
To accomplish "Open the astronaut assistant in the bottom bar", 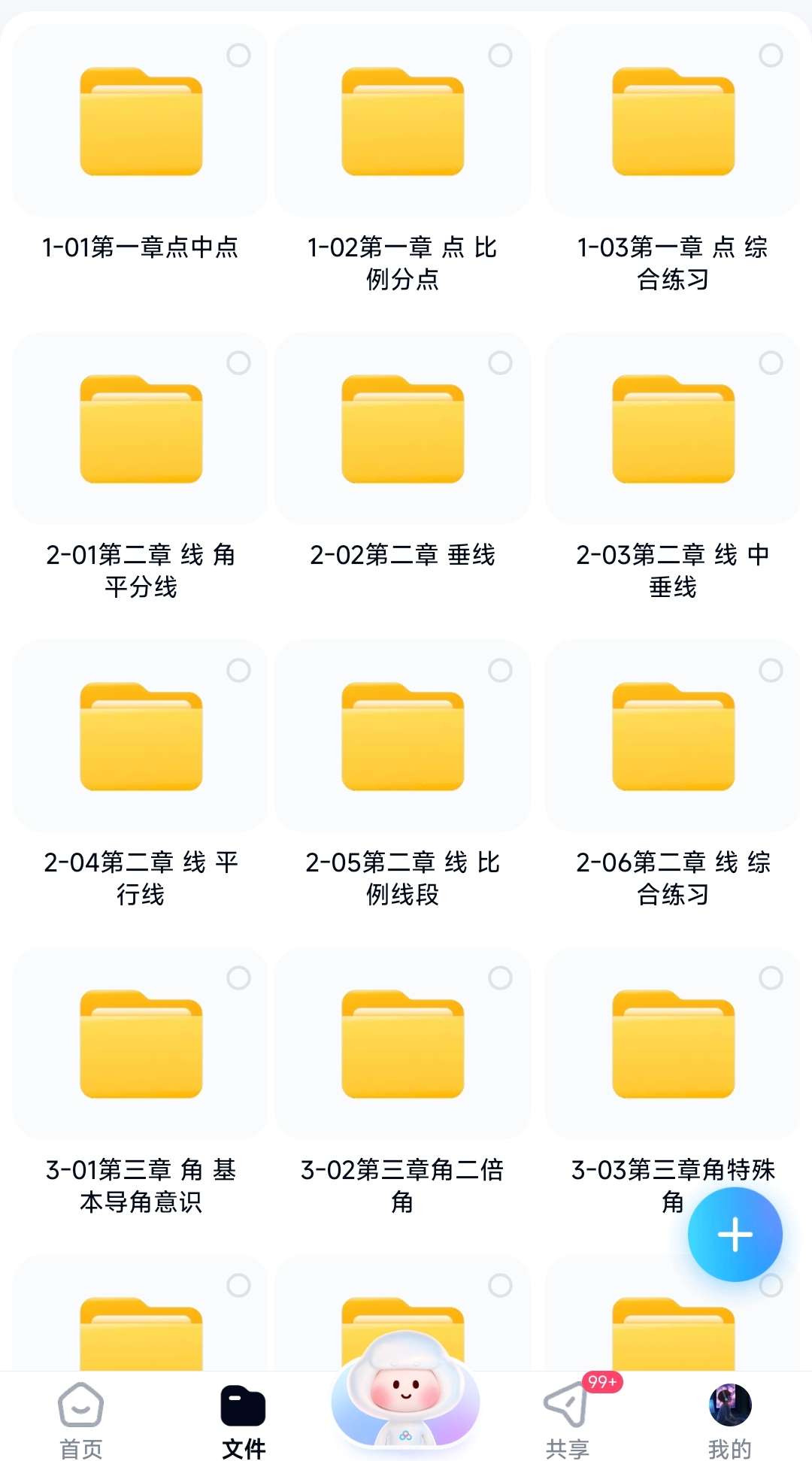I will [x=405, y=1390].
